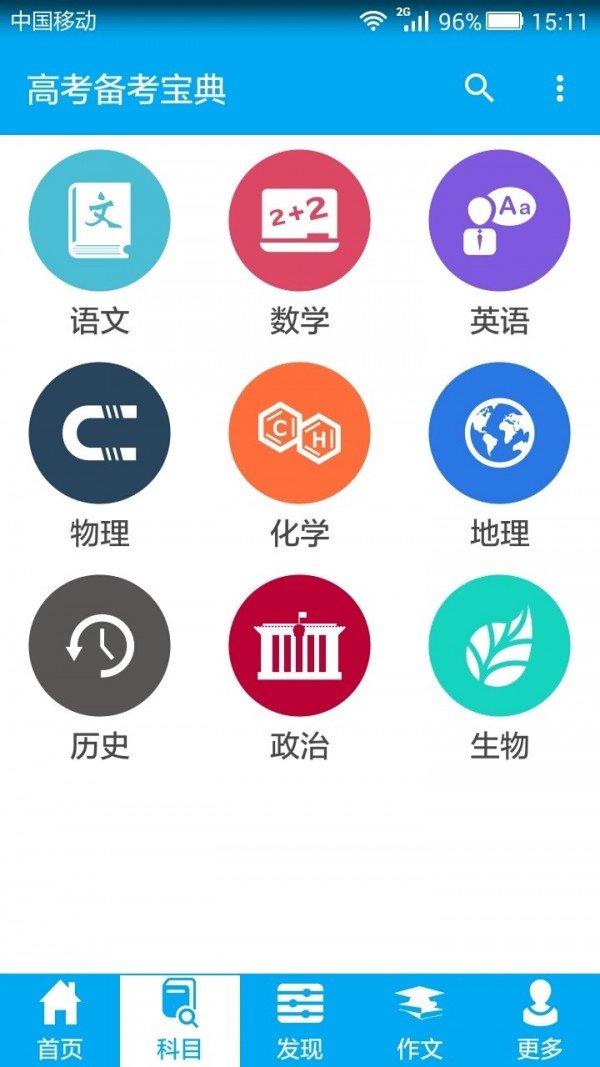The image size is (600, 1067).
Task: Select the 地理 subject
Action: (x=499, y=433)
